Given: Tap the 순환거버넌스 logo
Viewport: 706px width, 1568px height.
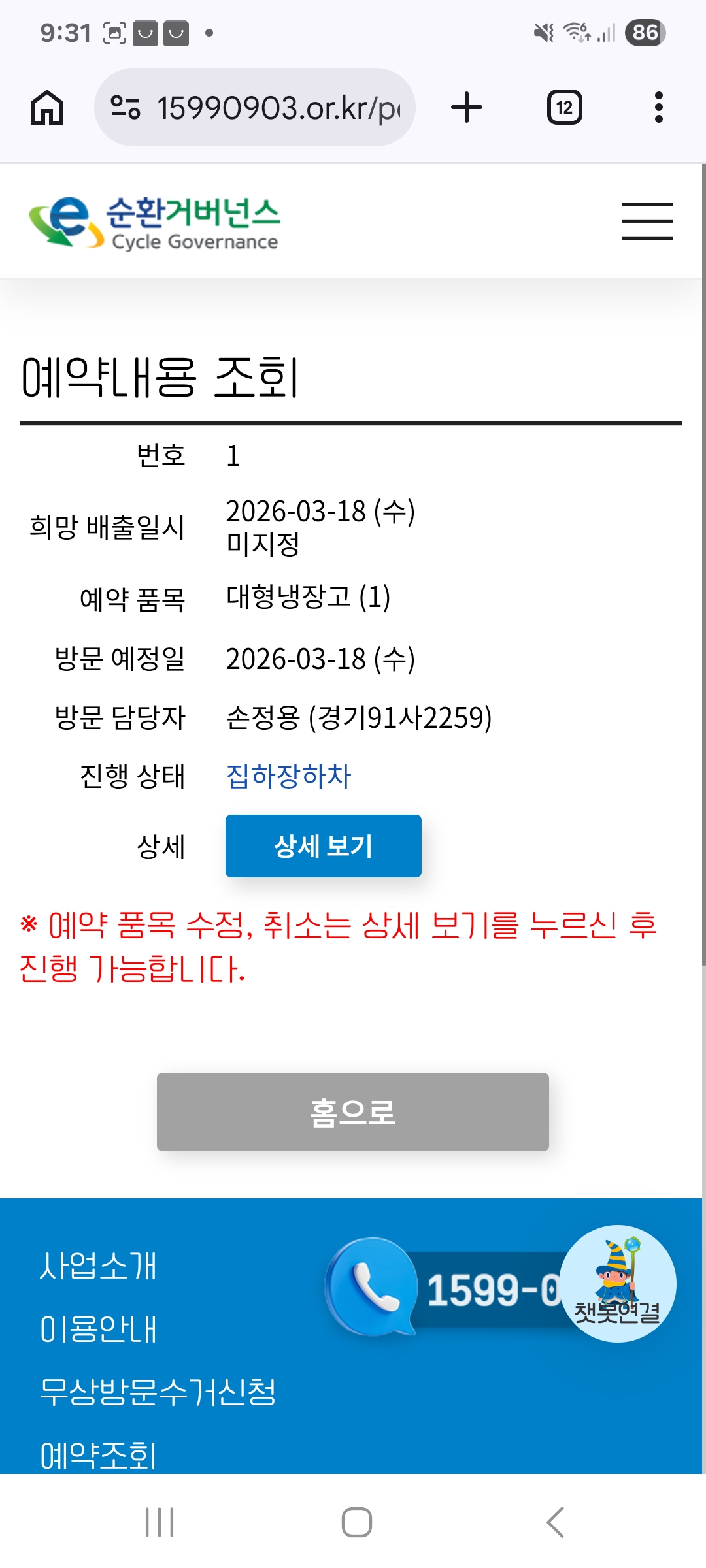Looking at the screenshot, I should coord(155,222).
